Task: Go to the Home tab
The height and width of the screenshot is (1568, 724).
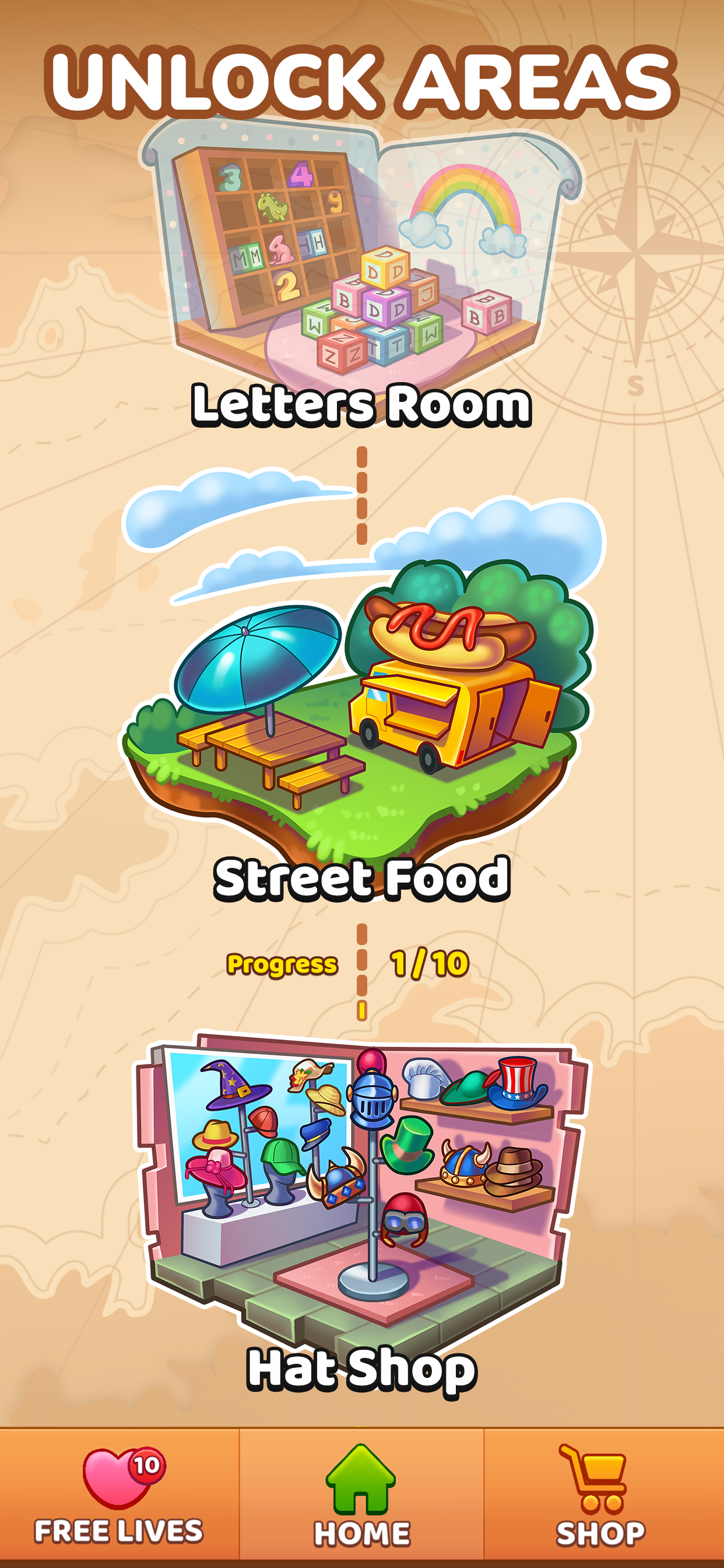Action: click(361, 1494)
